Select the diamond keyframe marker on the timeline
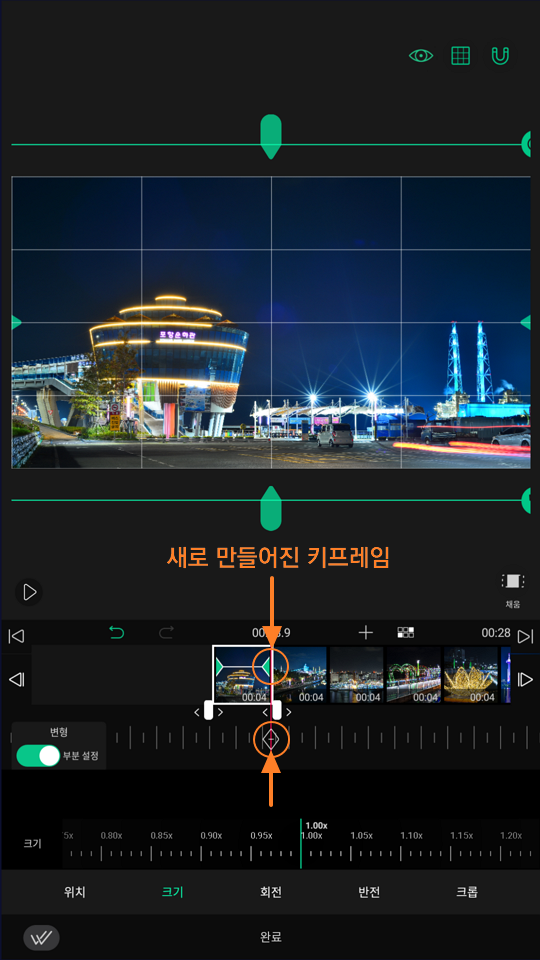Screen dimensions: 540x960 (271, 740)
